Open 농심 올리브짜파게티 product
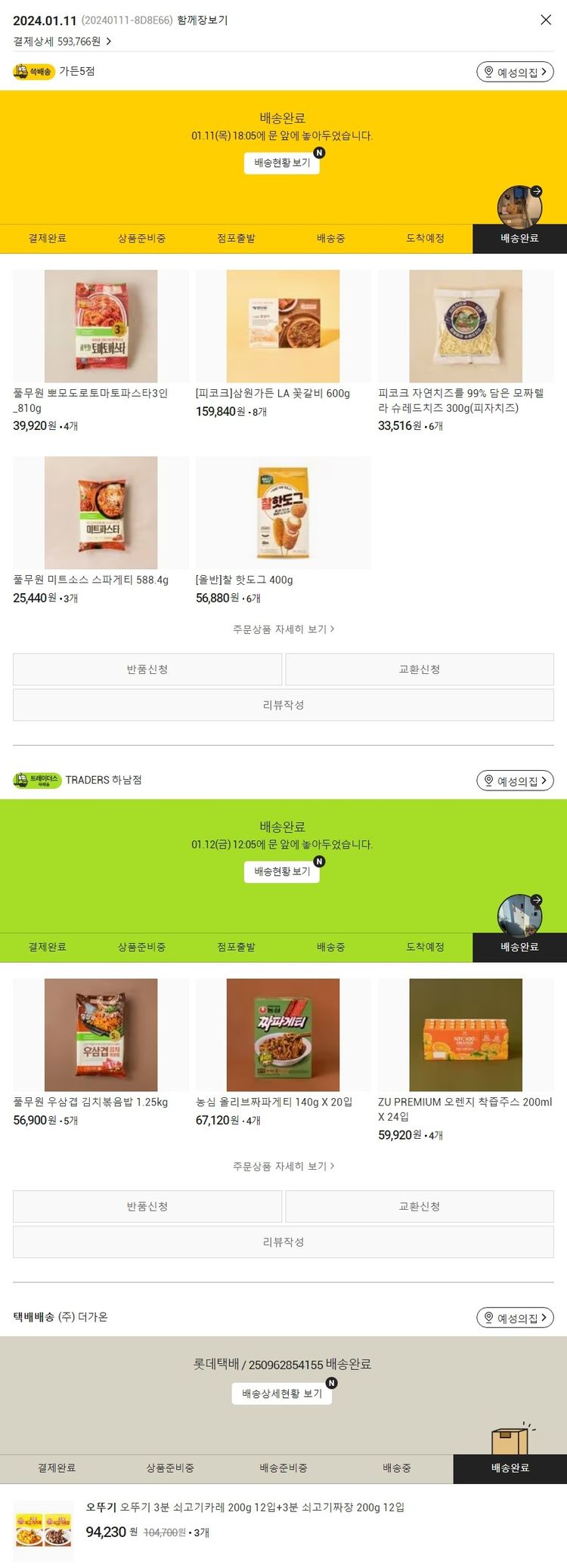The width and height of the screenshot is (567, 1568). [283, 1035]
